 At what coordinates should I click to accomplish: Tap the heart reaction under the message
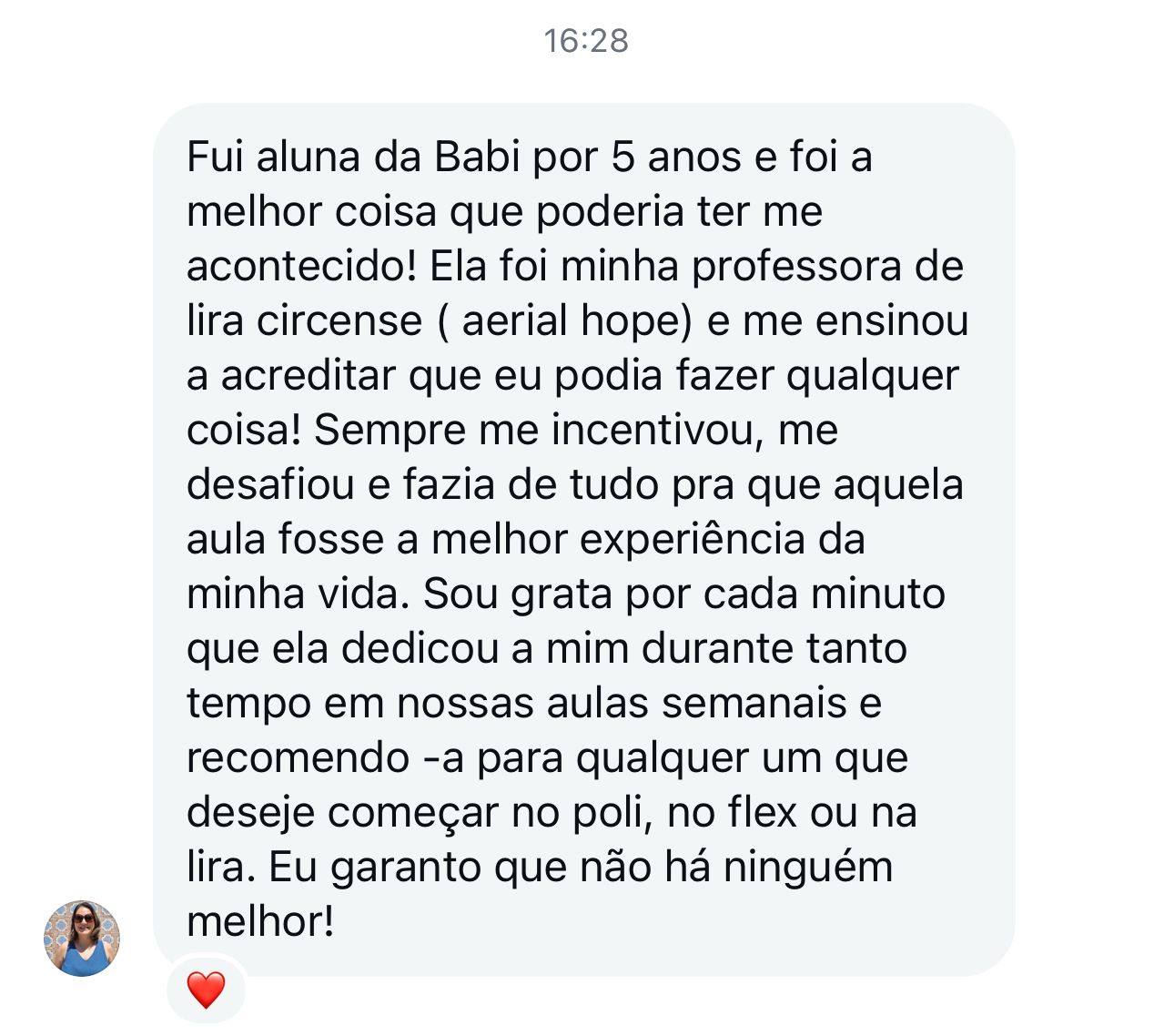[x=206, y=990]
